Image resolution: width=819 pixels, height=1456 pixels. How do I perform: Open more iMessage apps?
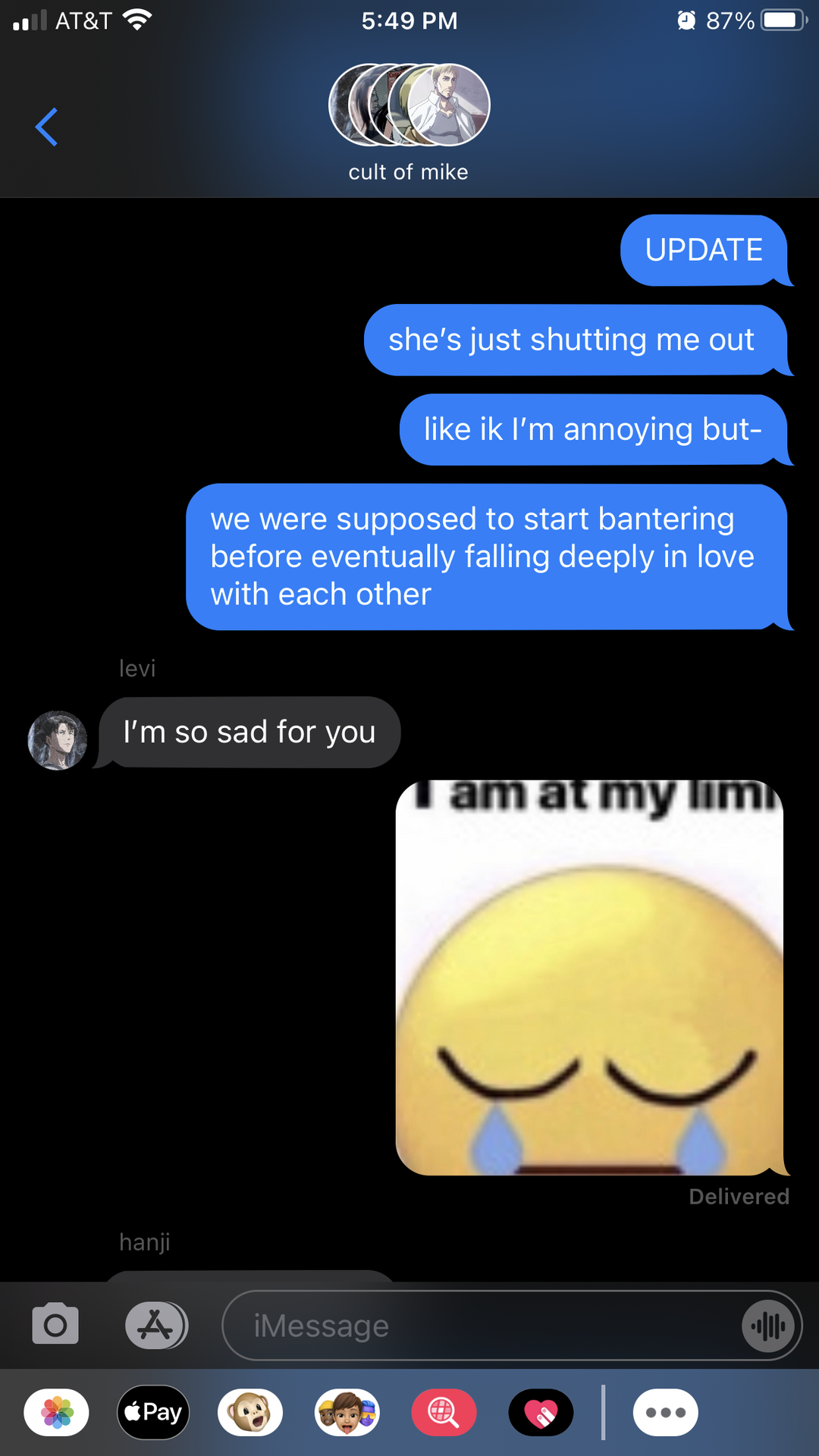pyautogui.click(x=666, y=1413)
